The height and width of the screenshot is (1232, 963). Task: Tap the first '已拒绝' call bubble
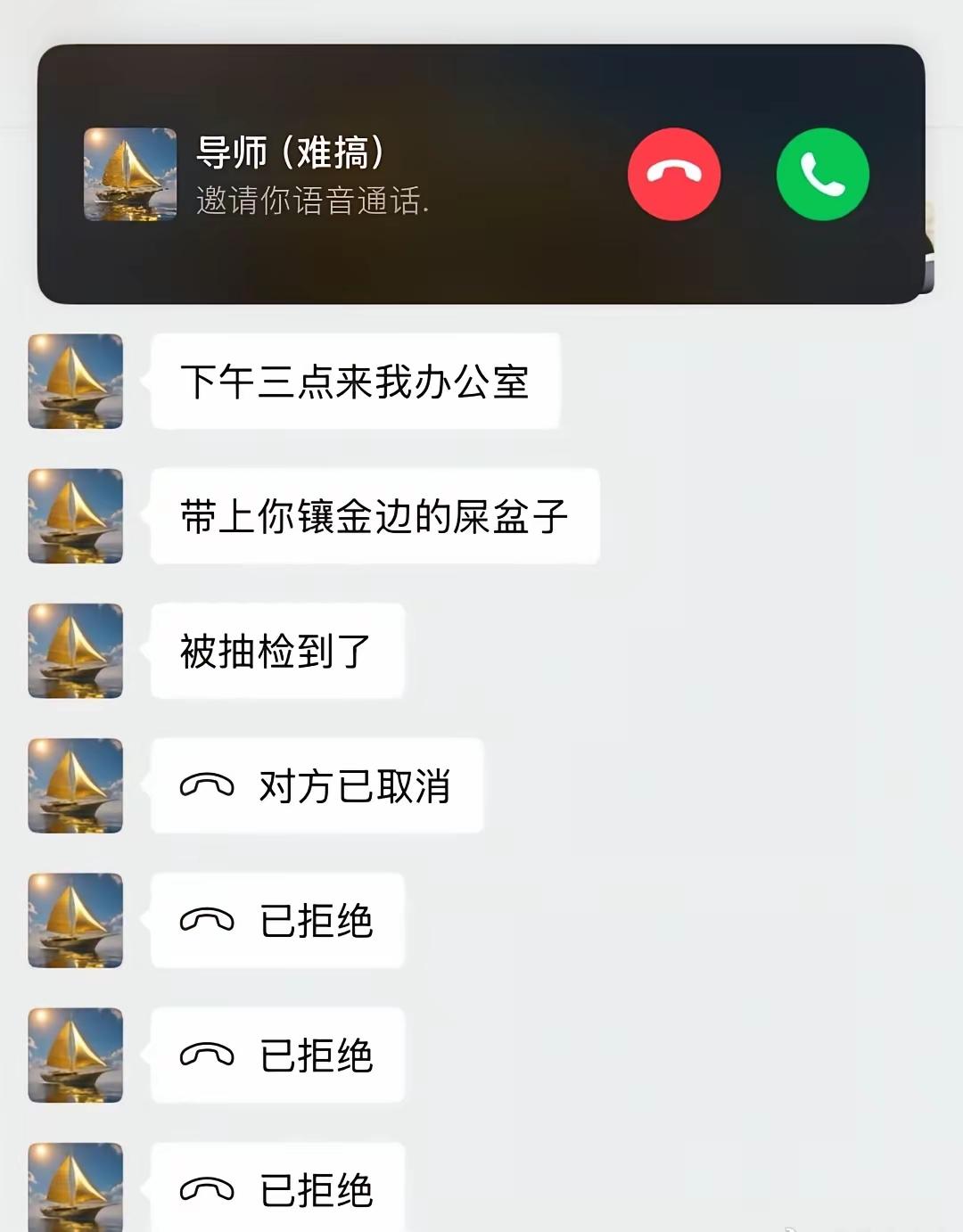276,921
